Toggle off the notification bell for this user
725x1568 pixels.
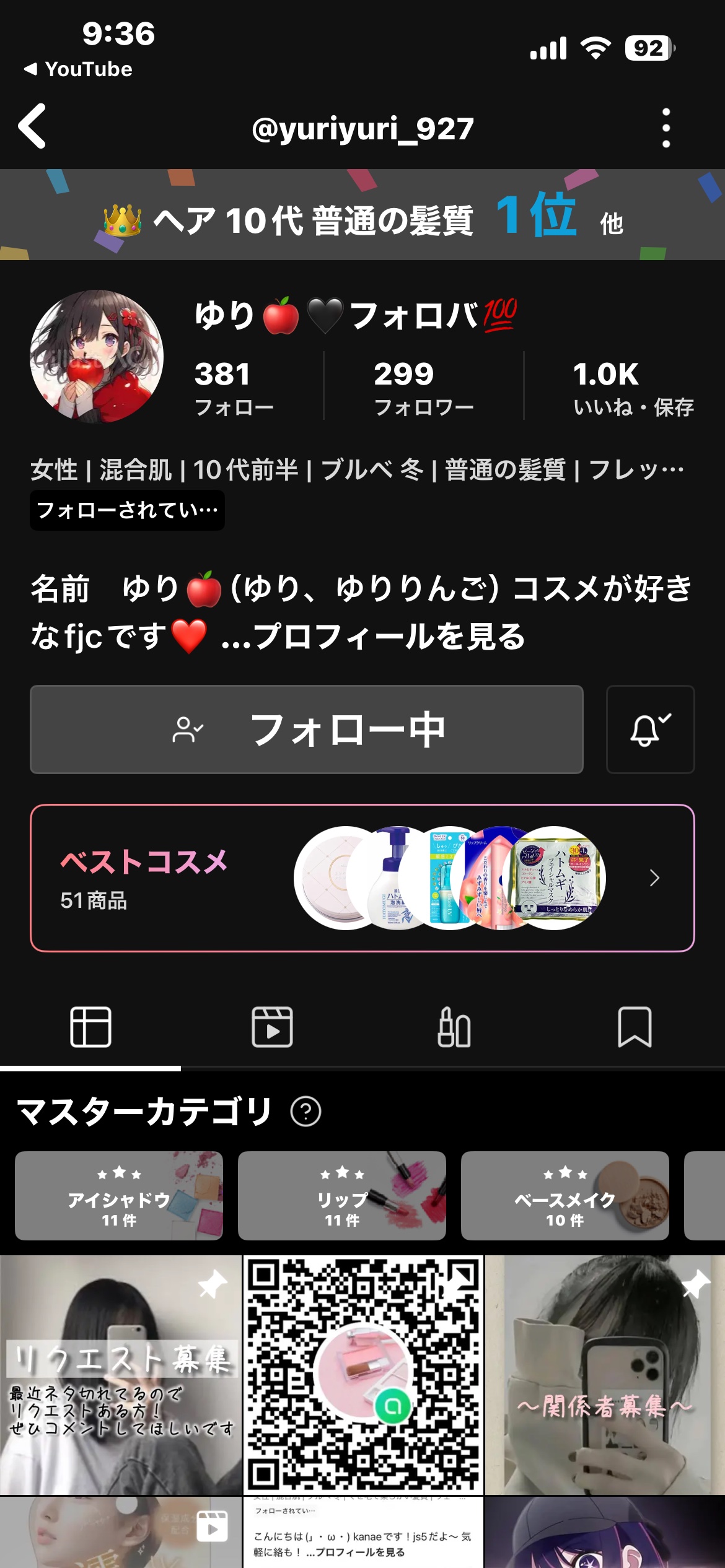click(x=650, y=730)
